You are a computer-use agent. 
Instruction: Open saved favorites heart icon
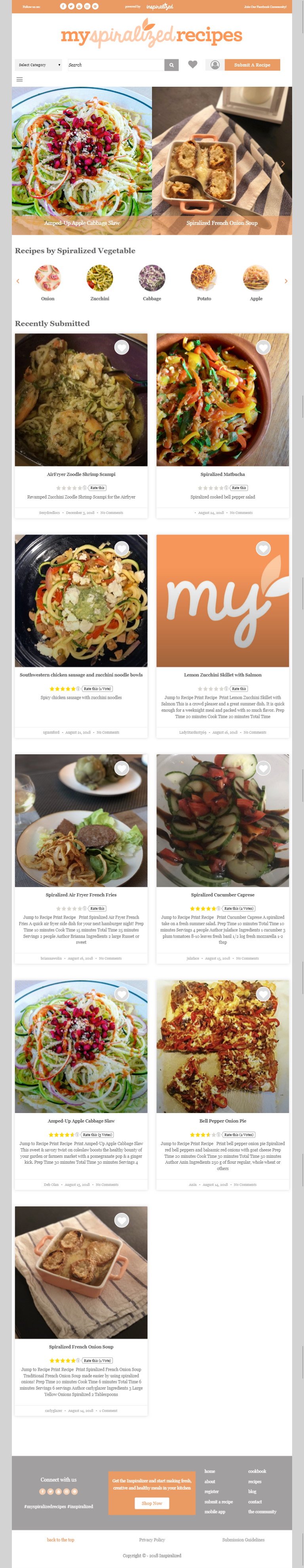(x=193, y=65)
